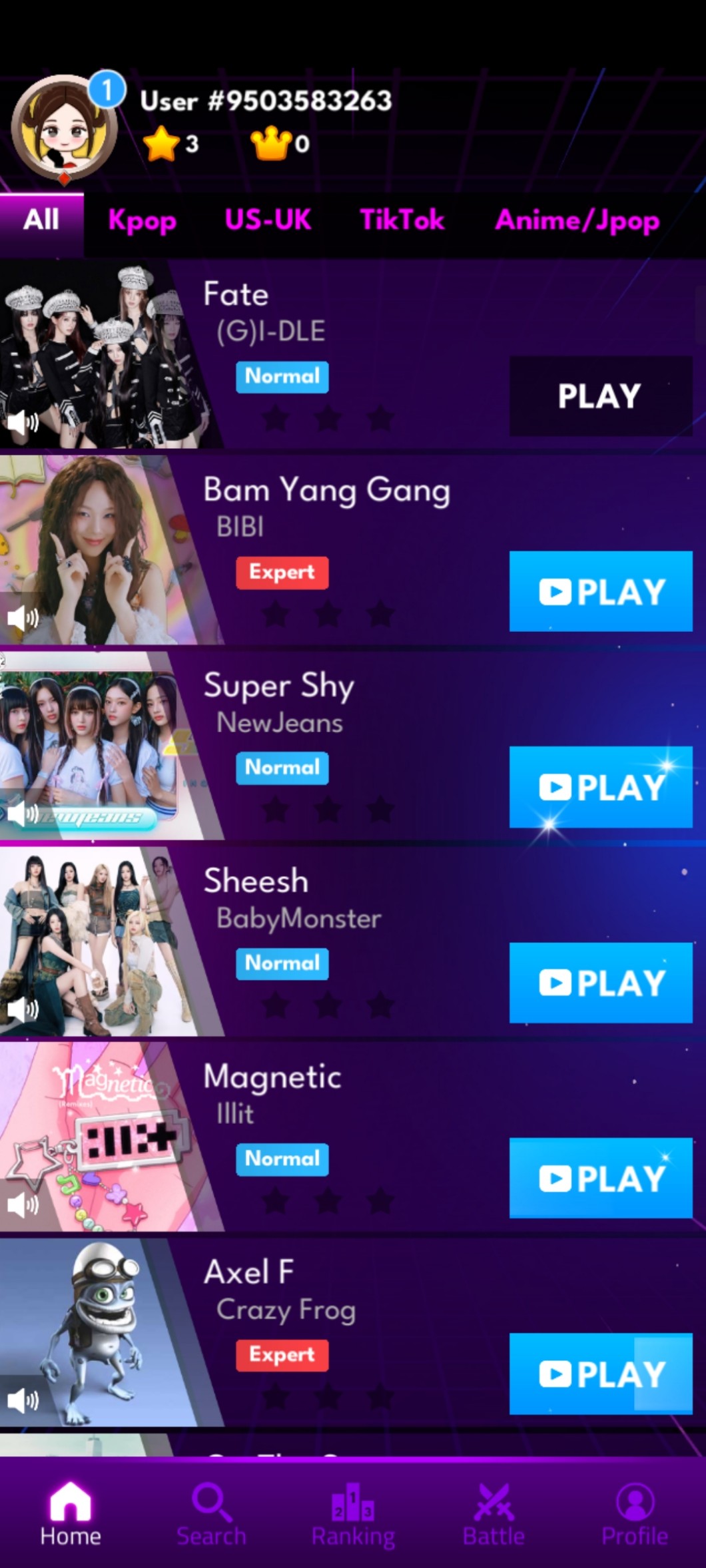Start Magnetic by Illit
Screen dimensions: 706x1568
coord(601,1178)
